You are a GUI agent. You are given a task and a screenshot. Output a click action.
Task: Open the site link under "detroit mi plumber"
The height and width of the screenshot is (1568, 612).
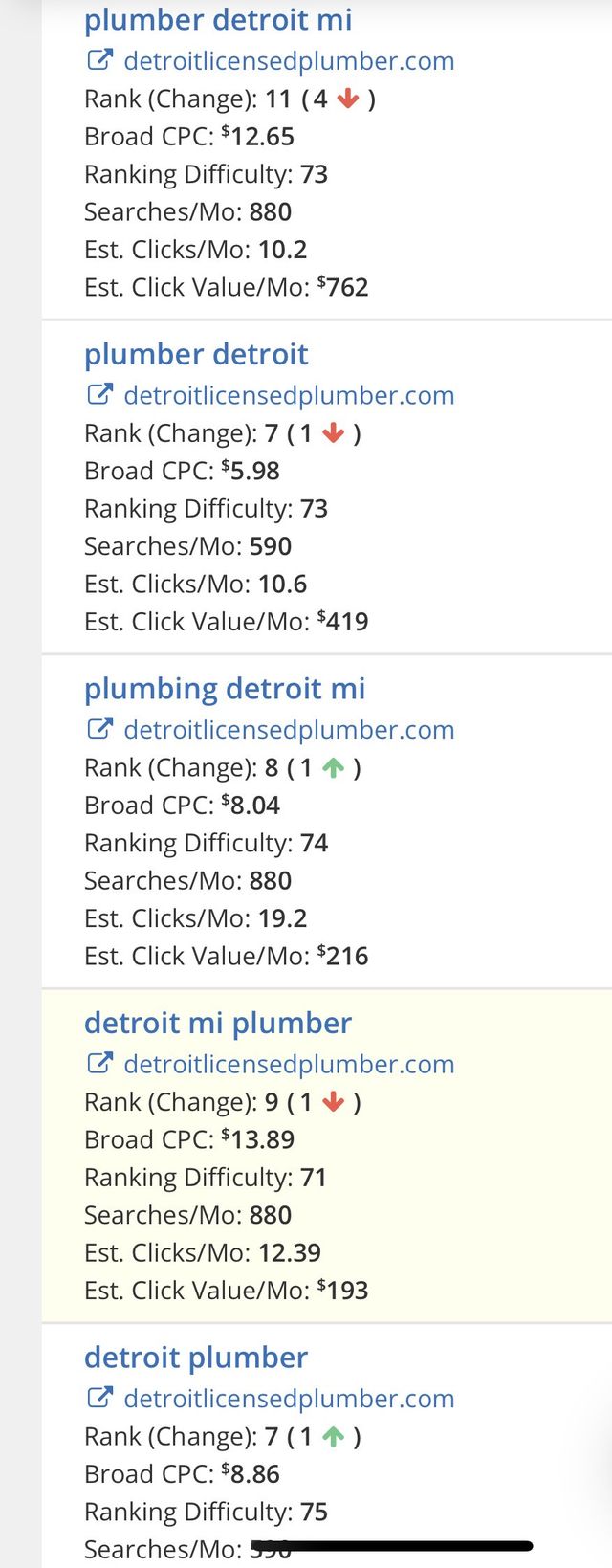coord(289,1064)
